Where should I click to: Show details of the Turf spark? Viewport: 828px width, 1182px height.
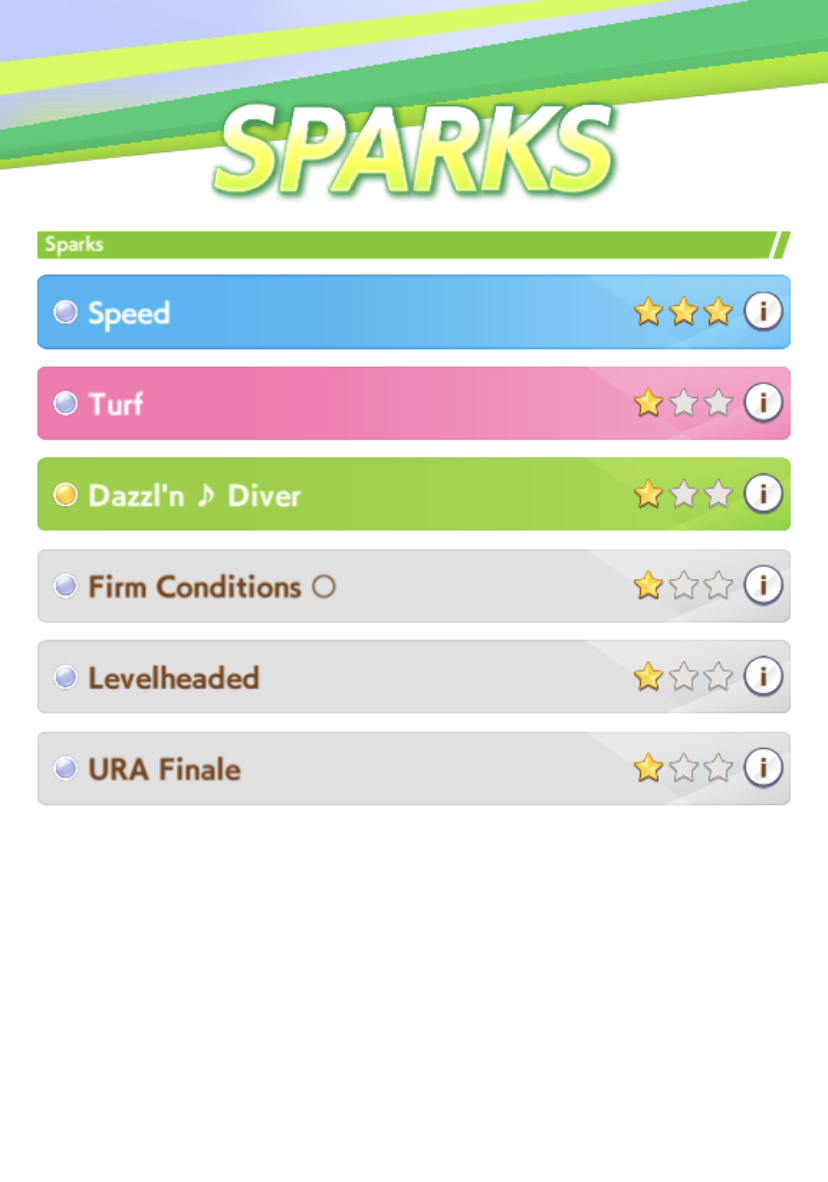click(x=763, y=403)
